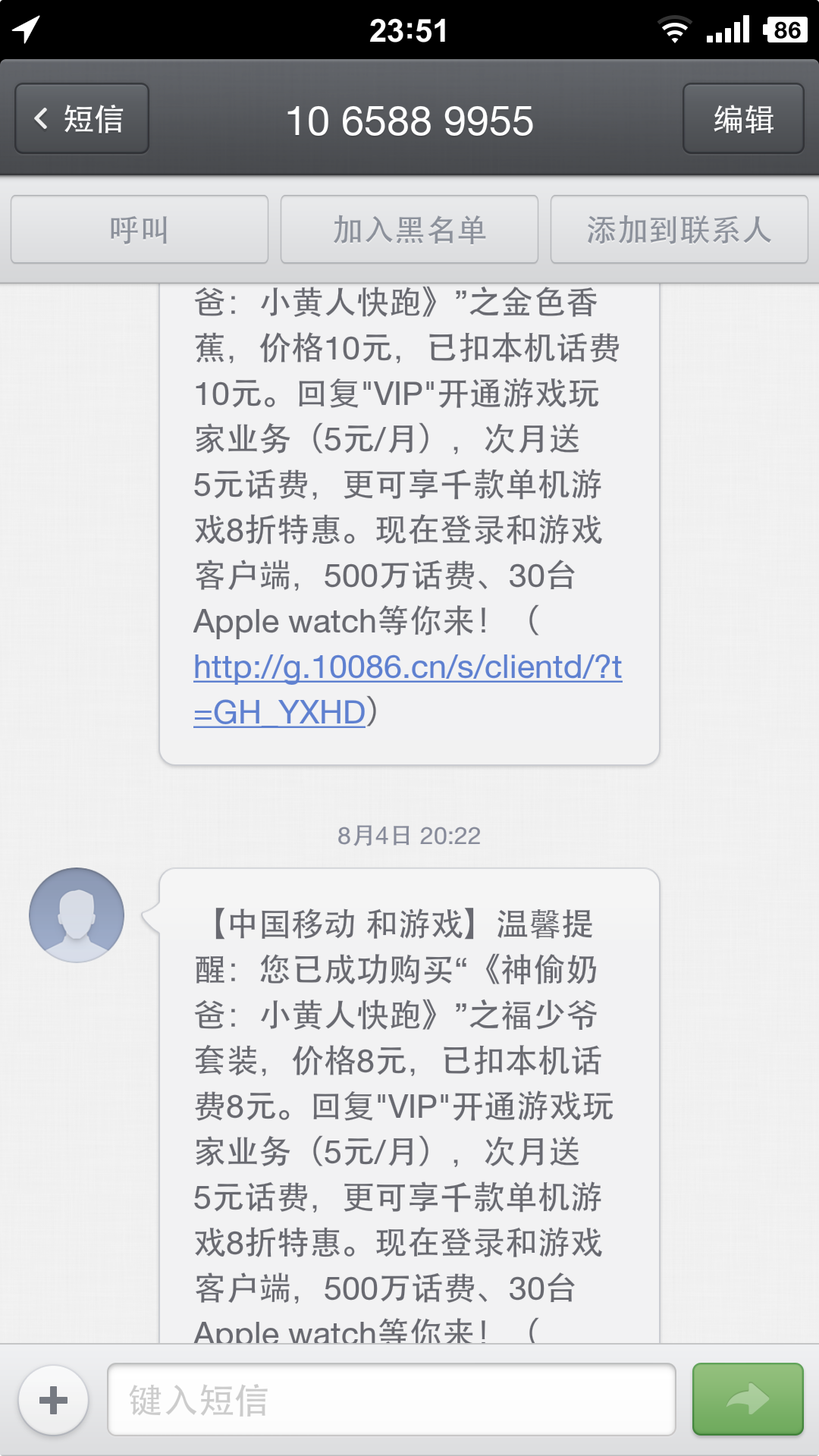The image size is (819, 1456).
Task: Choose 添加到联系人 to save the number
Action: 679,230
